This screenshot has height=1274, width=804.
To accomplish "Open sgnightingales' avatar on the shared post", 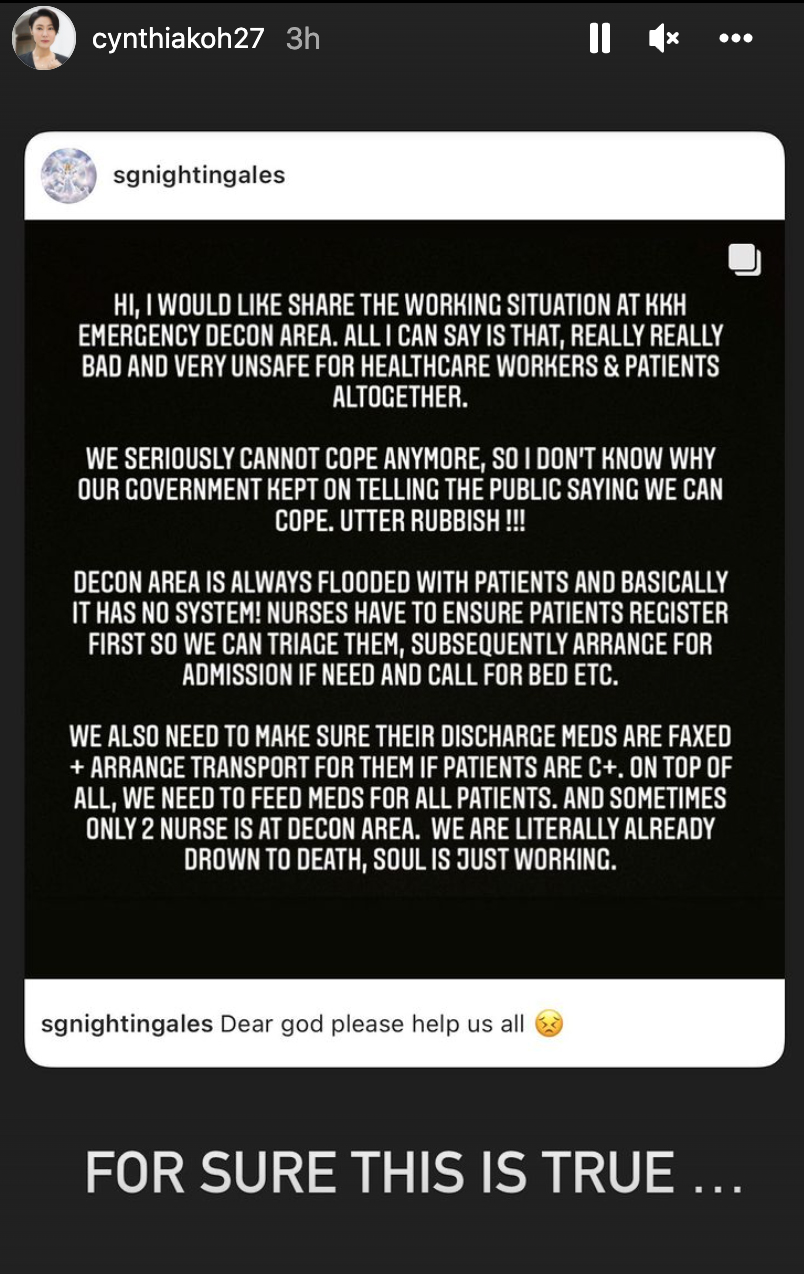I will 68,176.
